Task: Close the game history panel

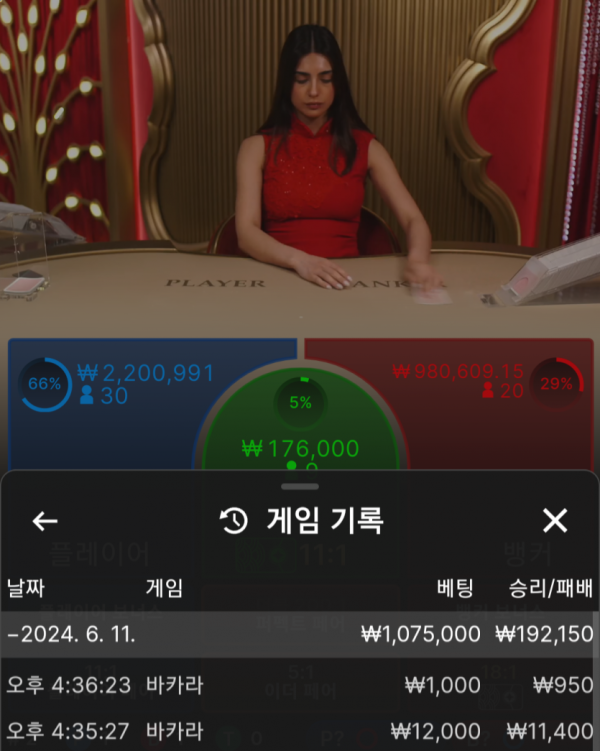Action: 554,520
